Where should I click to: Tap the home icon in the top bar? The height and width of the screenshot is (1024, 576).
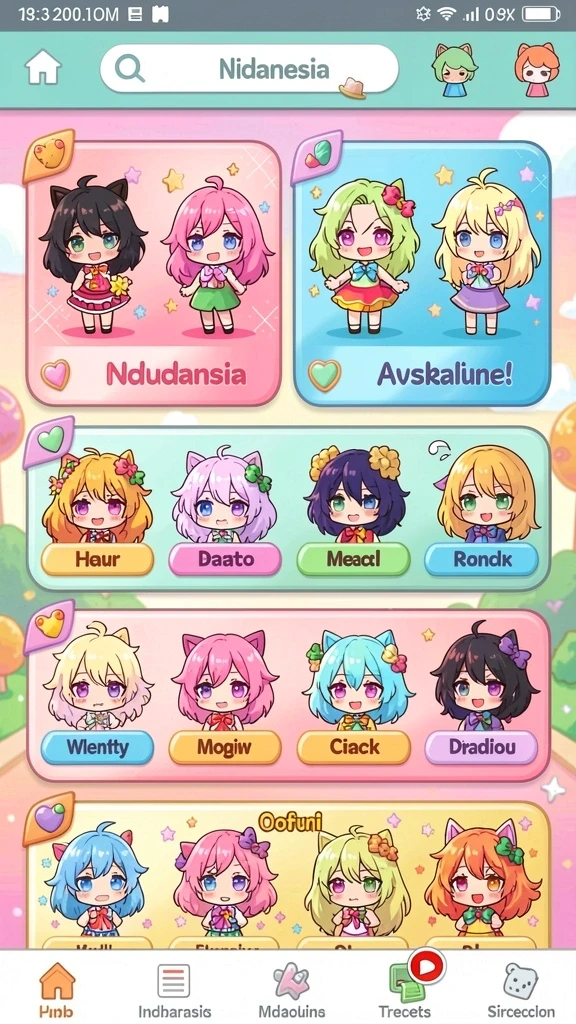click(x=43, y=67)
